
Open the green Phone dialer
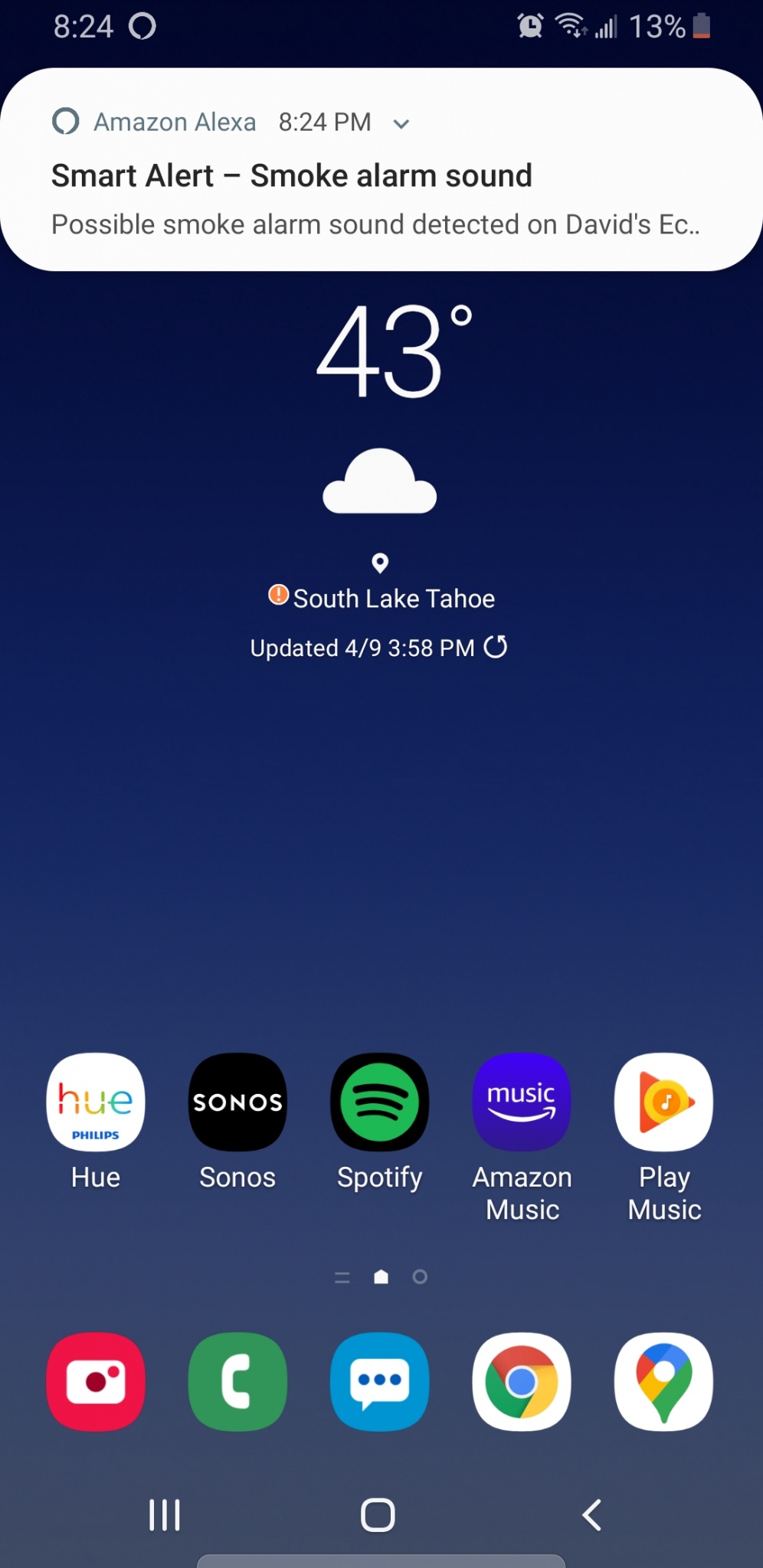click(237, 1382)
